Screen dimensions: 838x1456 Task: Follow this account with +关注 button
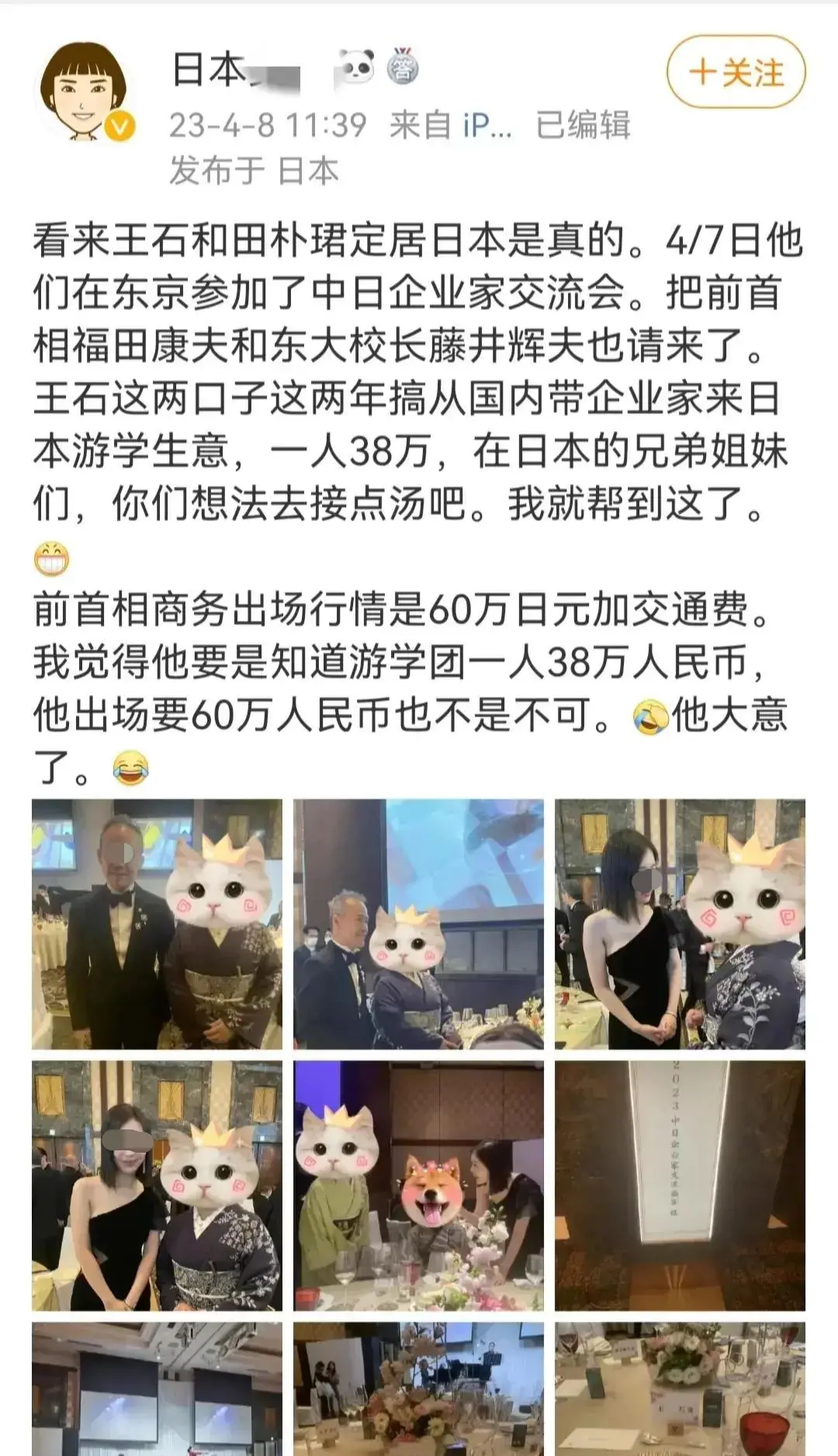click(x=736, y=73)
